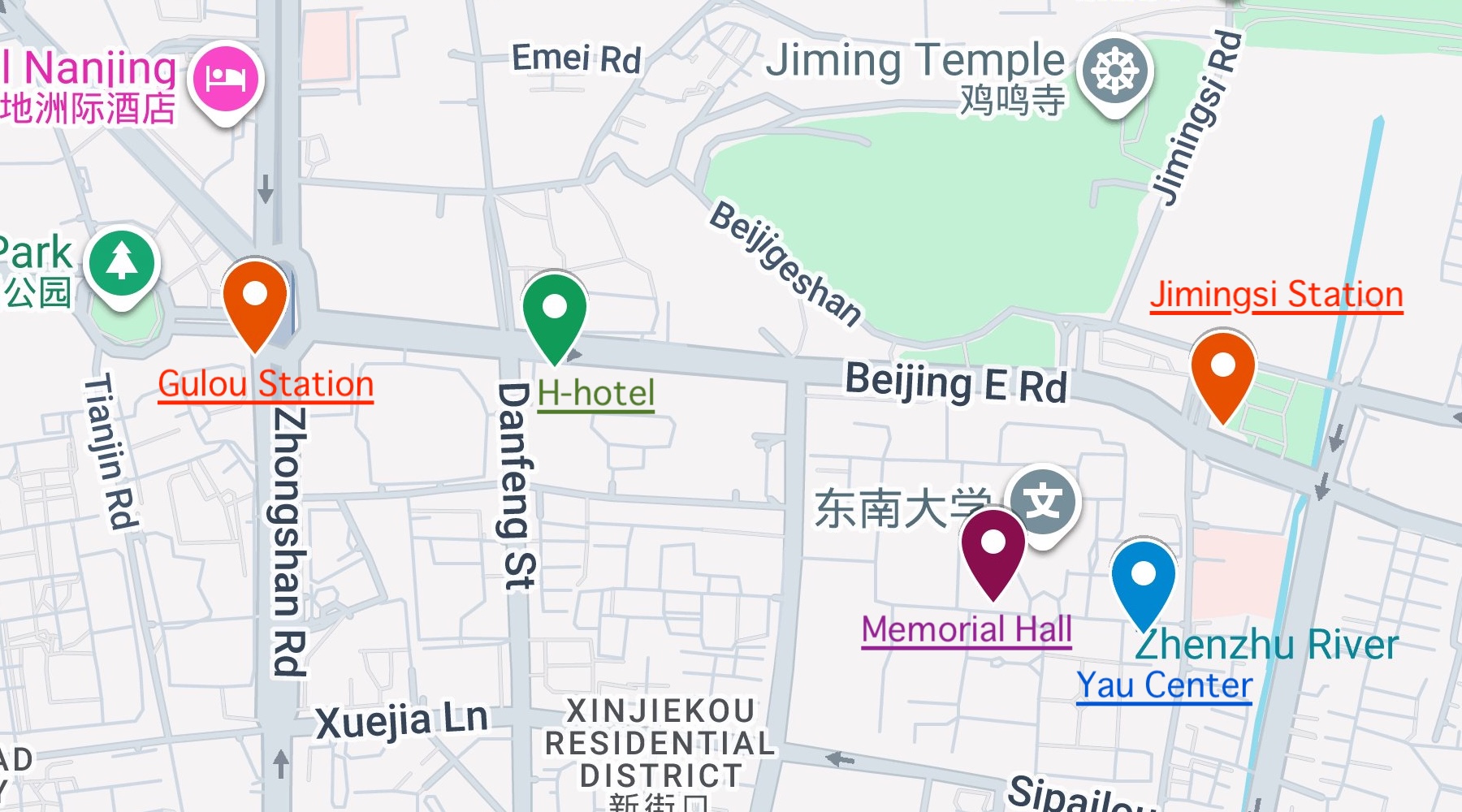Tap the orange Gulou Station pin
Image resolution: width=1462 pixels, height=812 pixels.
click(x=255, y=299)
